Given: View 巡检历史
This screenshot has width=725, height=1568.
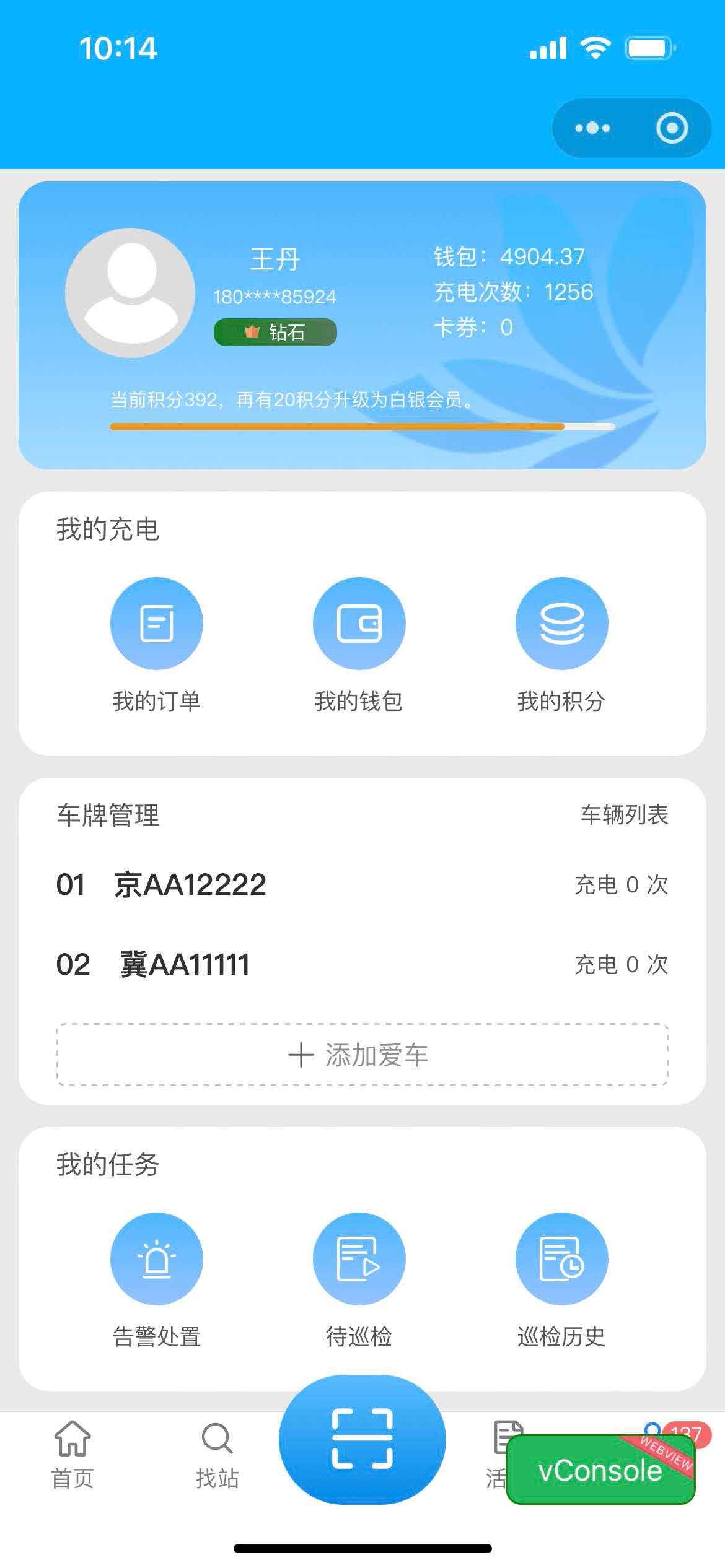Looking at the screenshot, I should 561,1281.
